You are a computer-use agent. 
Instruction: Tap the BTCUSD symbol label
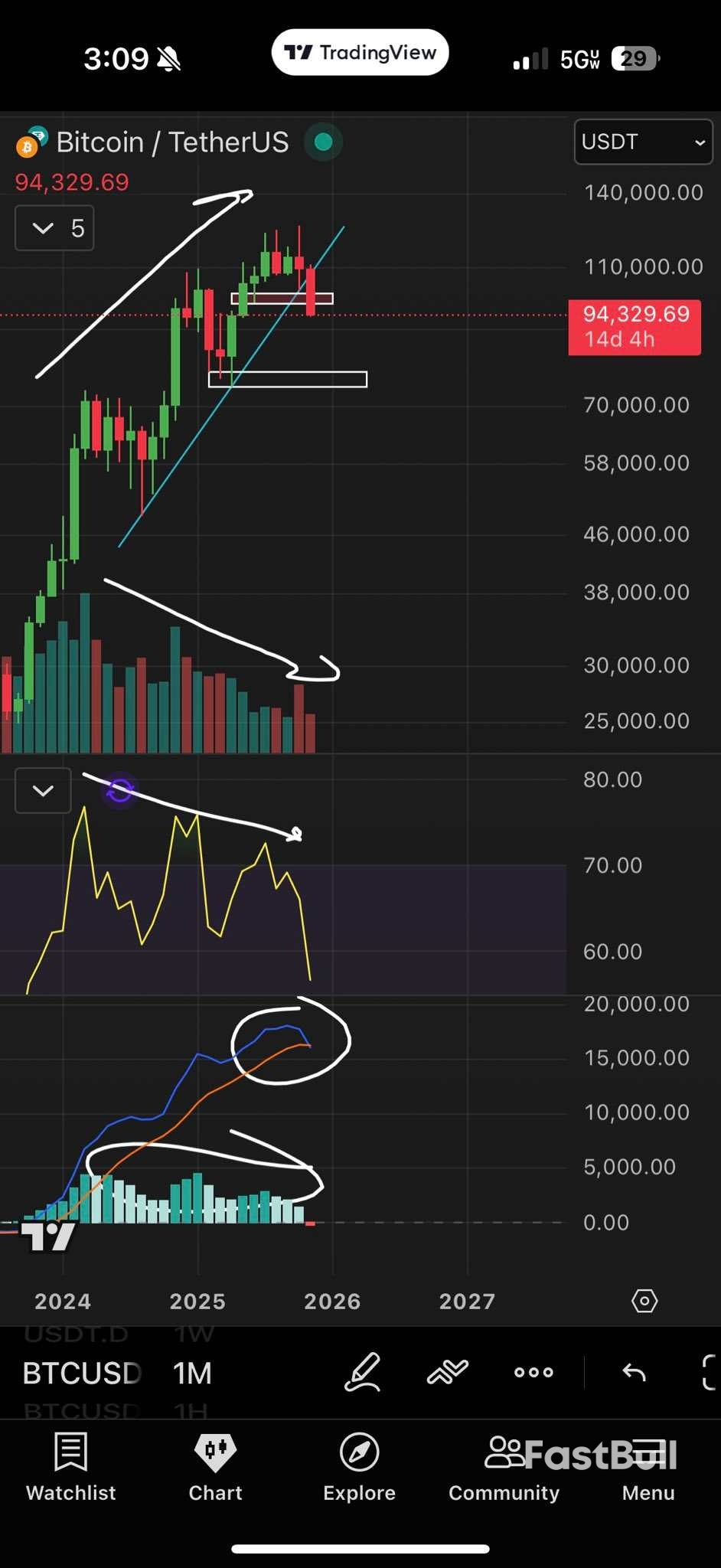[81, 1373]
